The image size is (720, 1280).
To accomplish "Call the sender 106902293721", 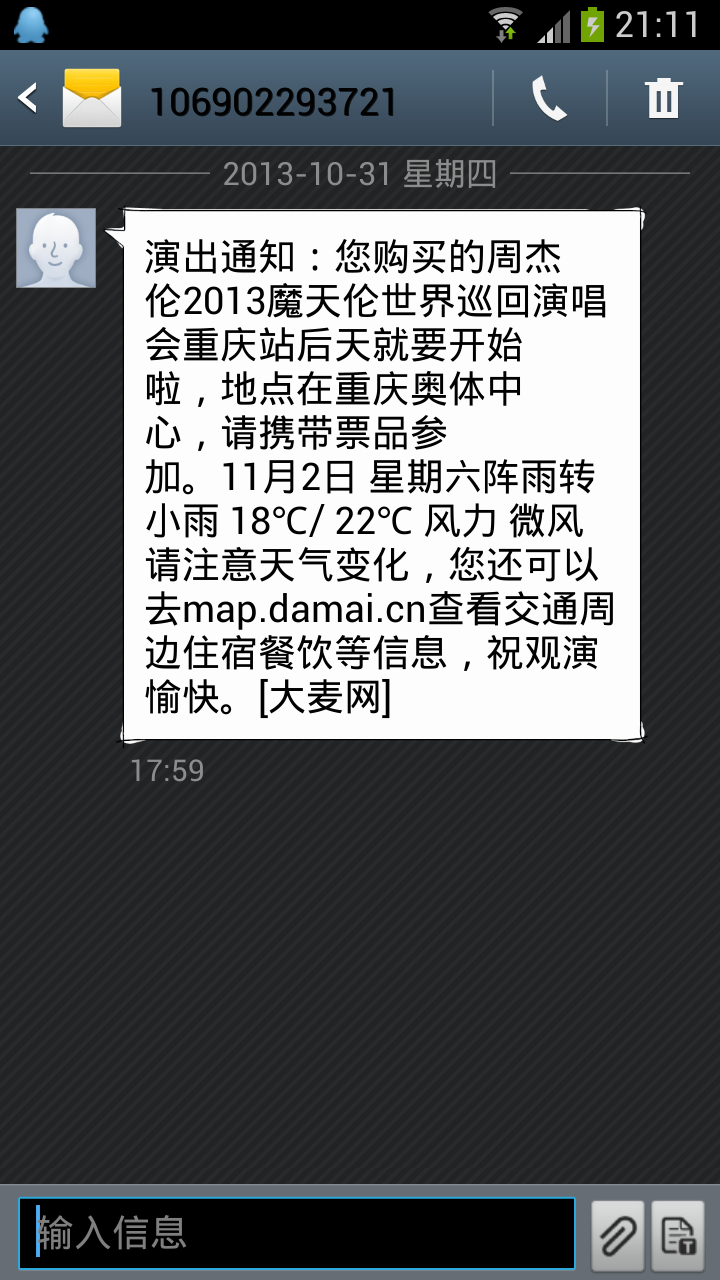I will point(549,99).
